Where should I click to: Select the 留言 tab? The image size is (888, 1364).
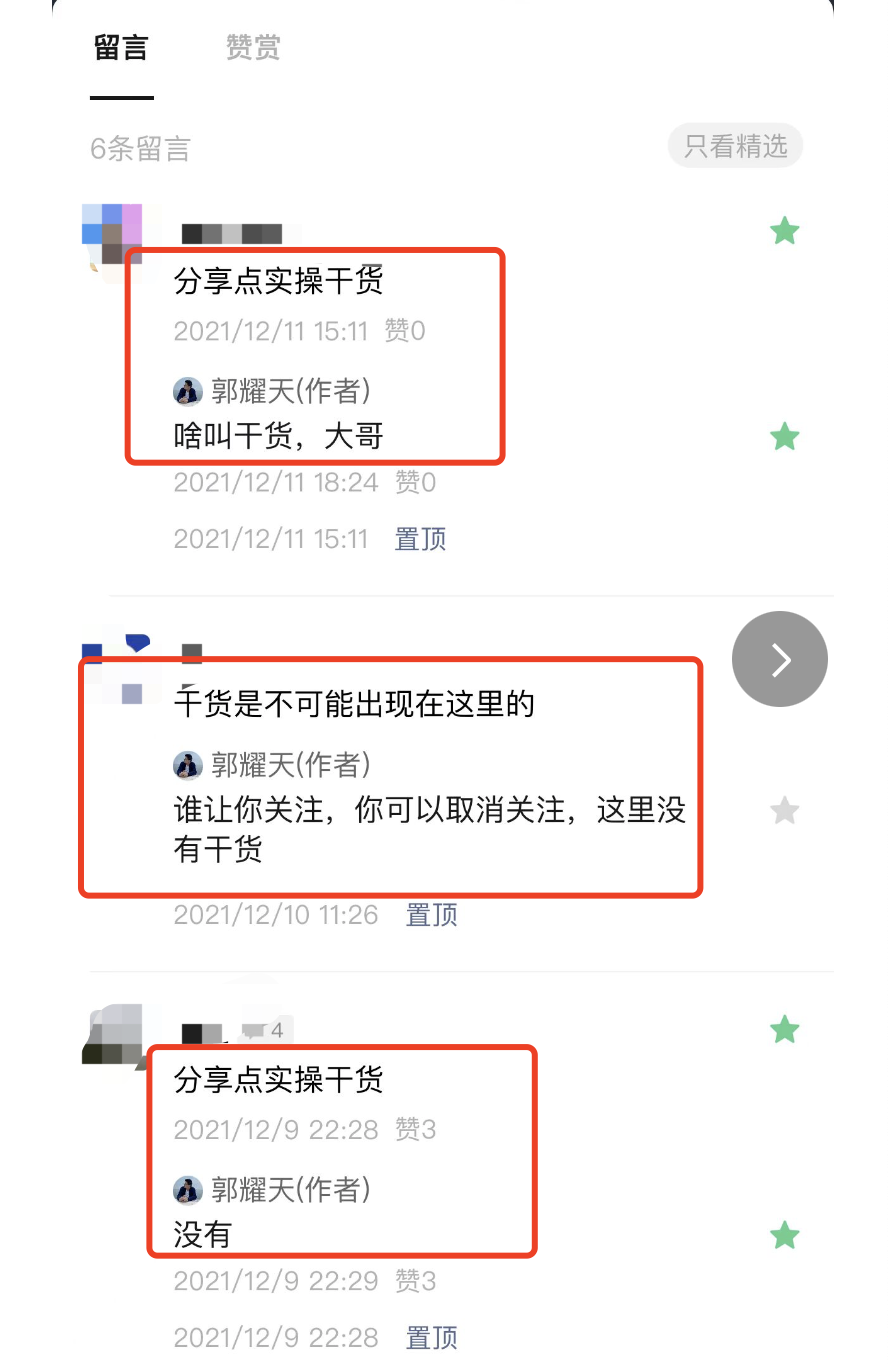point(121,48)
